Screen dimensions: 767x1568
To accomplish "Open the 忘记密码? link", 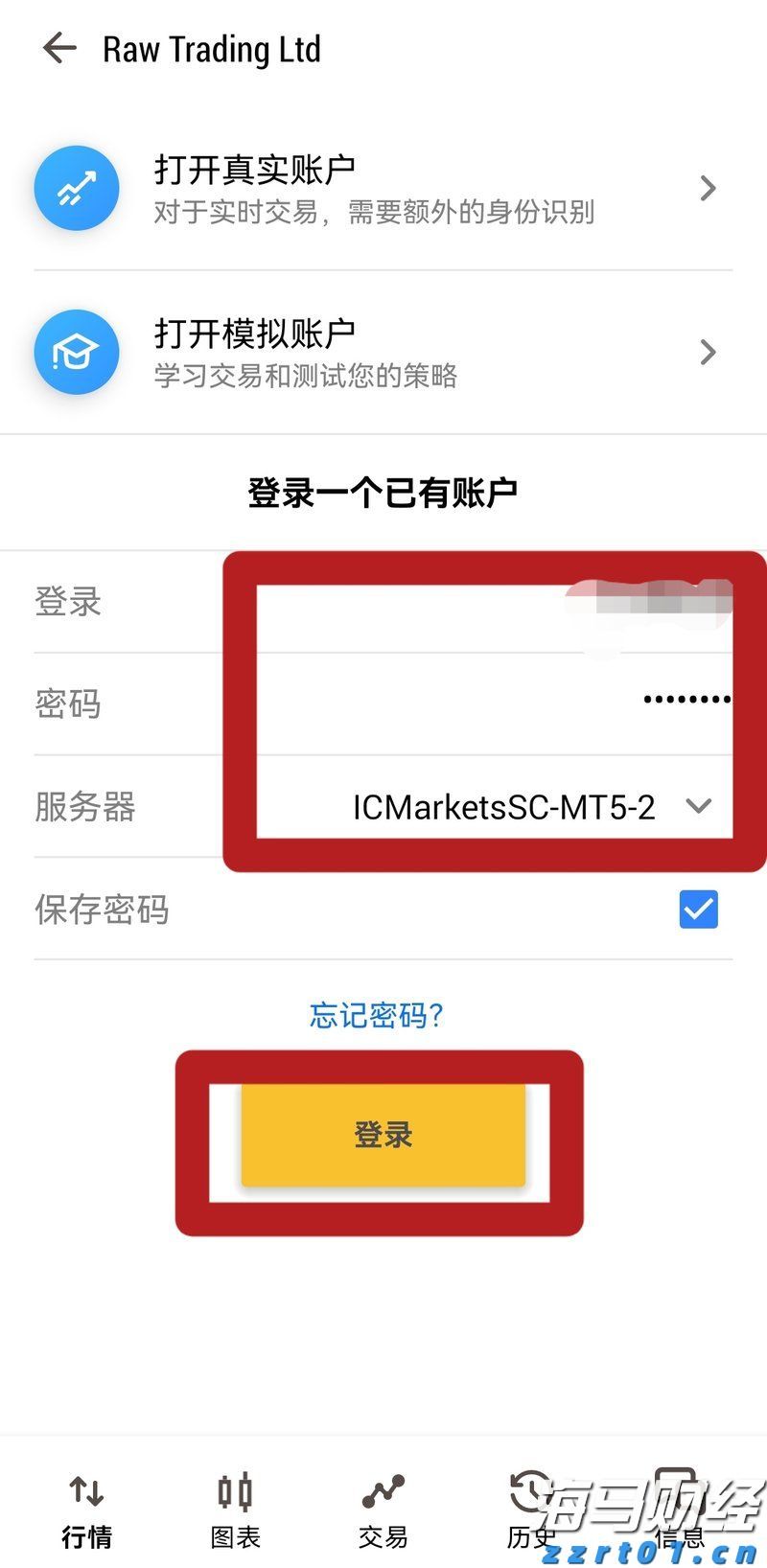I will 377,1015.
